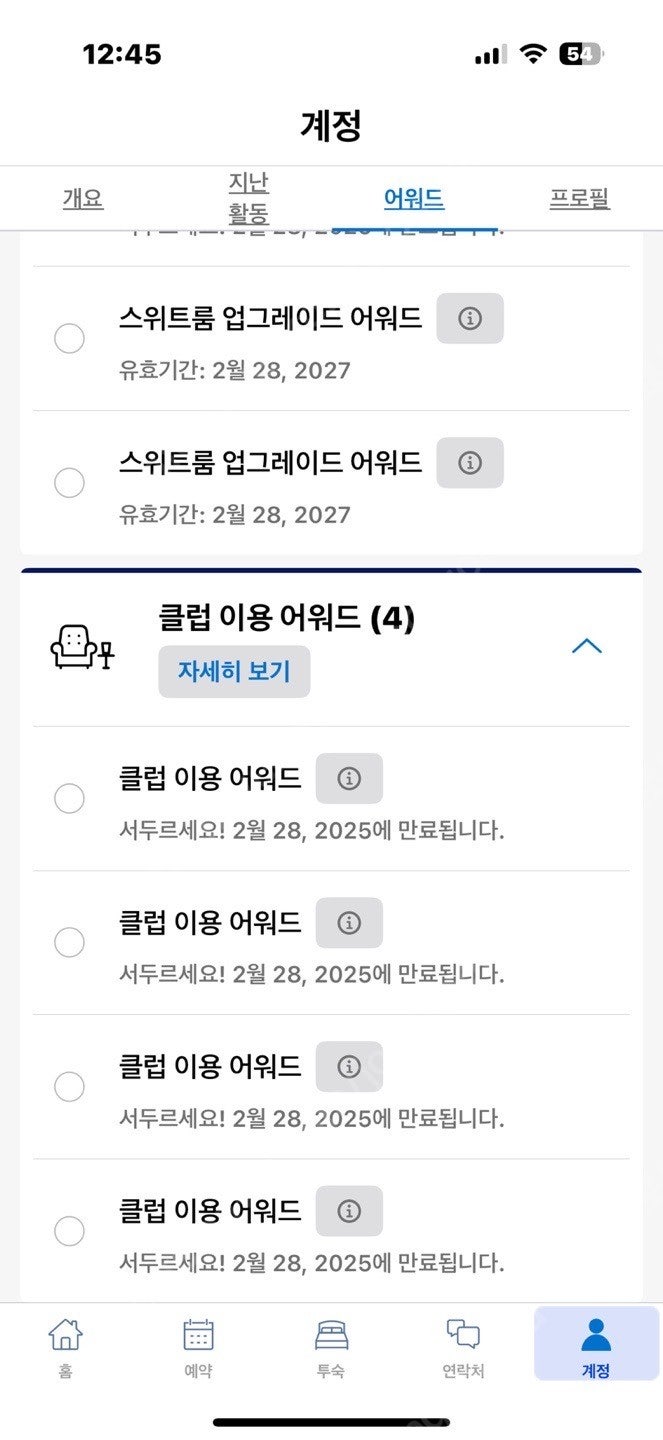
Task: Open the 예약 tab
Action: [198, 1346]
